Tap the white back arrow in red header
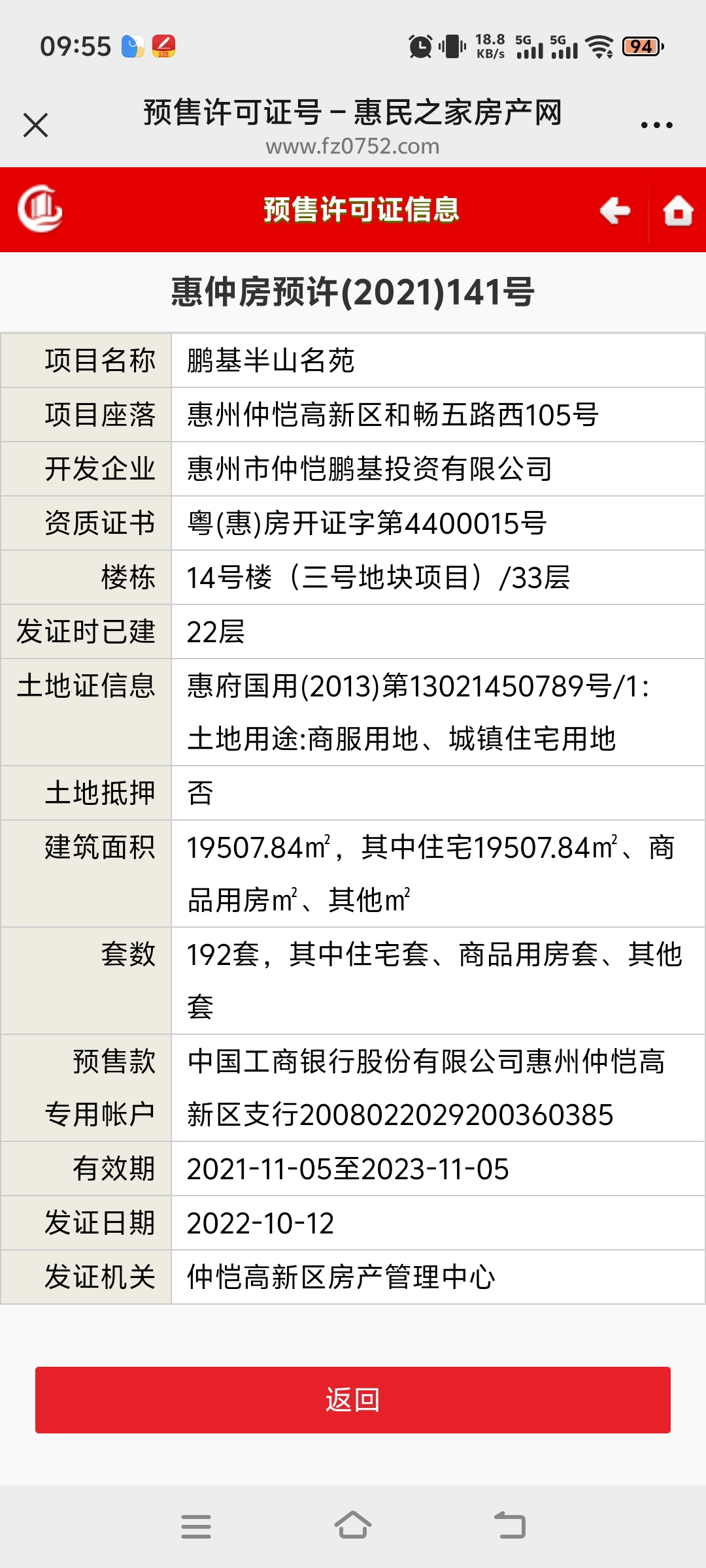 coord(615,210)
